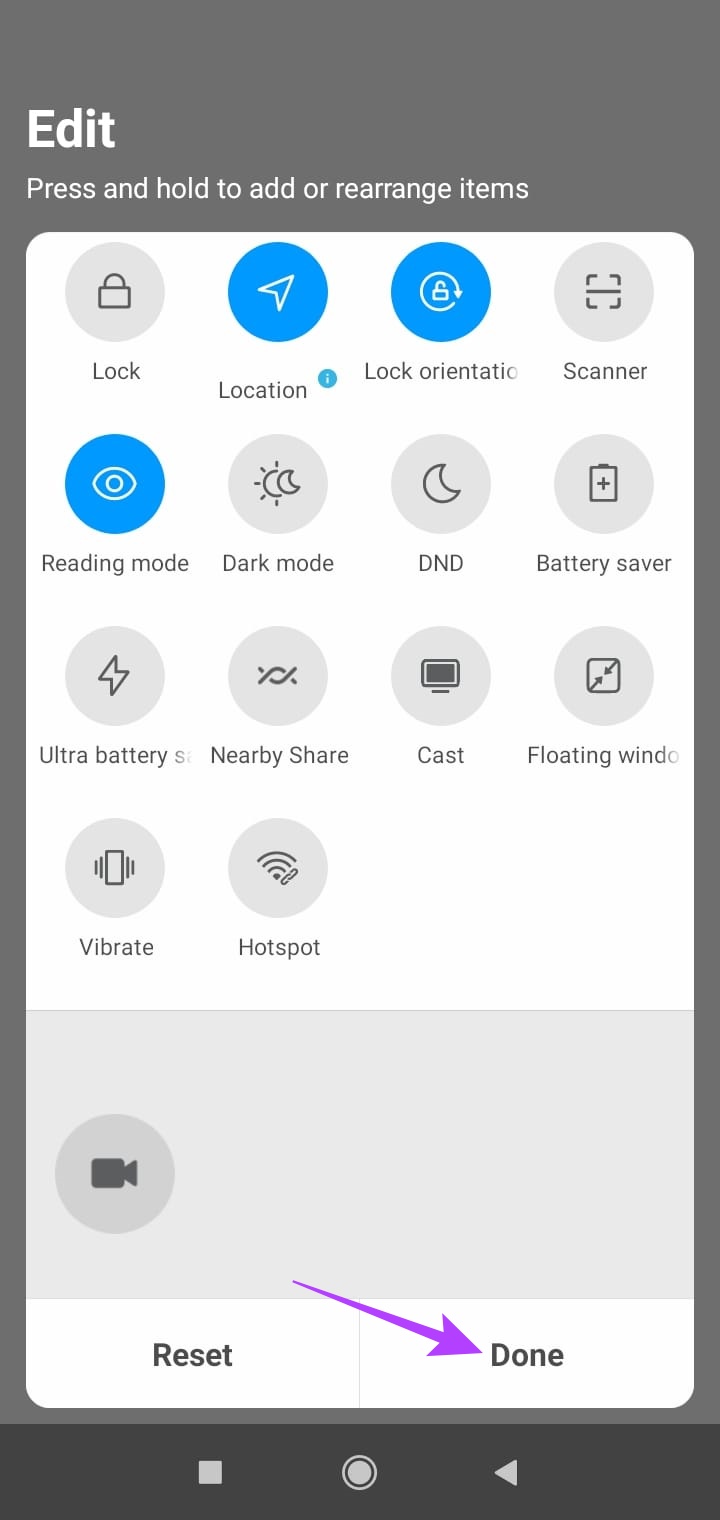Go to the home screen
The image size is (720, 1520).
(x=359, y=1472)
